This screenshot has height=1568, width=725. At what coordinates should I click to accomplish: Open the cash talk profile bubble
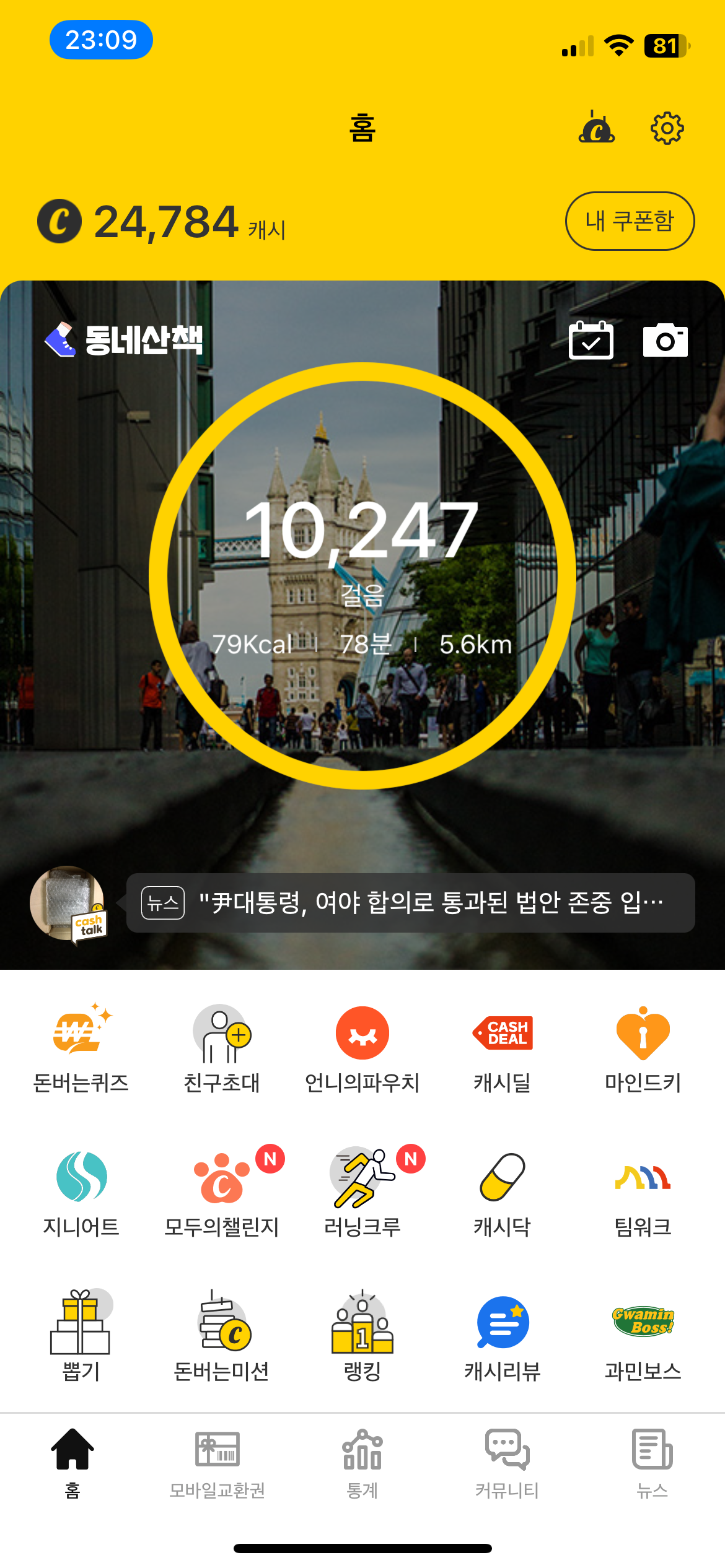pos(68,903)
